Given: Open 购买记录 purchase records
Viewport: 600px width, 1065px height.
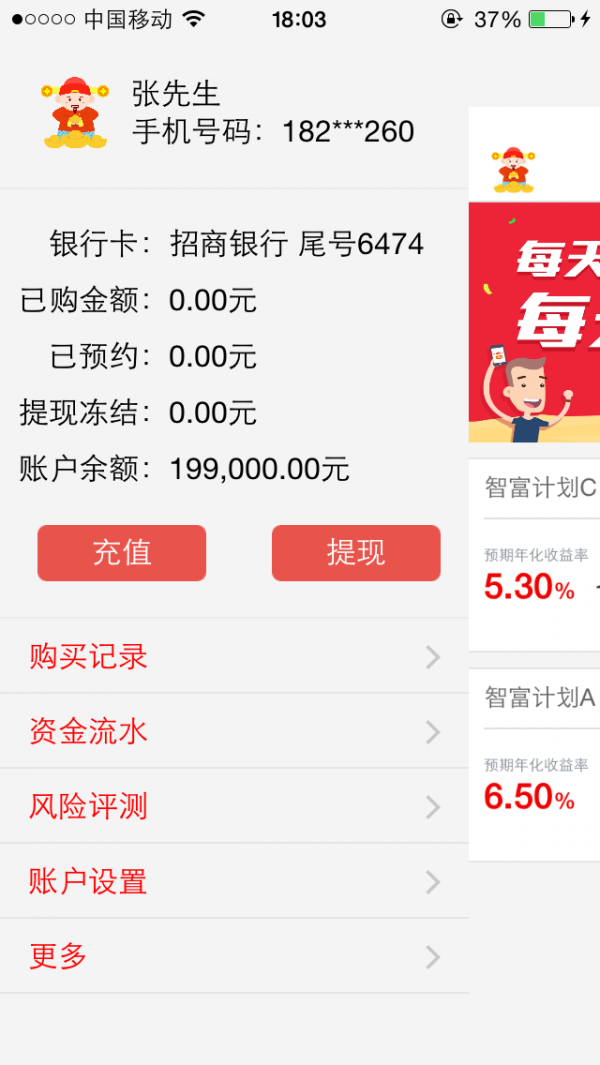Looking at the screenshot, I should pos(234,657).
